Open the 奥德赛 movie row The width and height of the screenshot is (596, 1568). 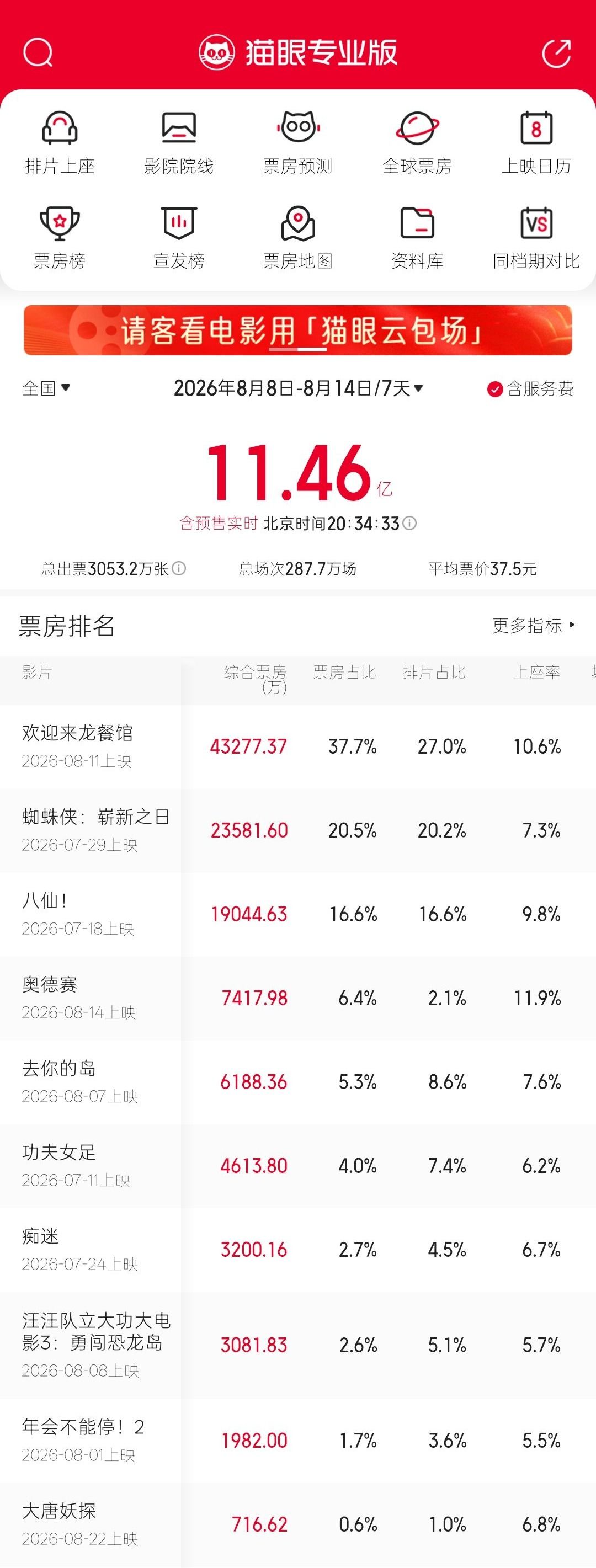click(297, 998)
